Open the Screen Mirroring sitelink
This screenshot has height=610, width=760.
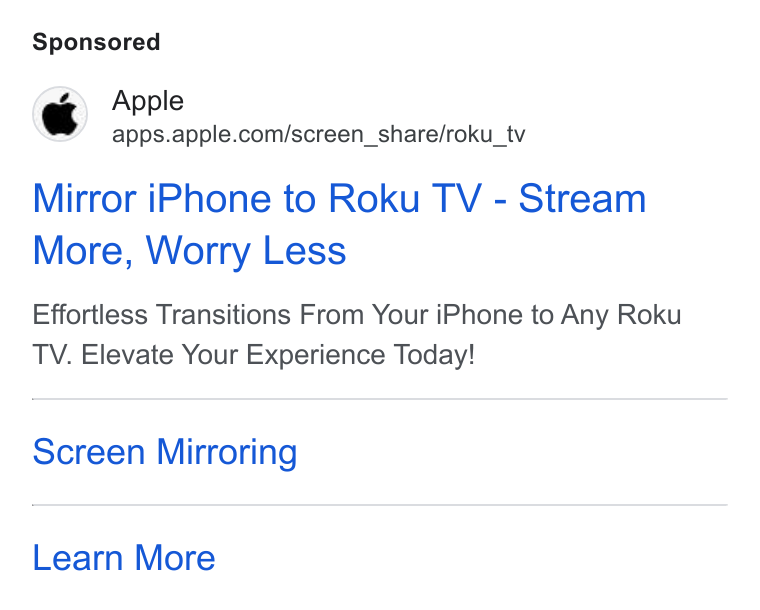tap(165, 452)
